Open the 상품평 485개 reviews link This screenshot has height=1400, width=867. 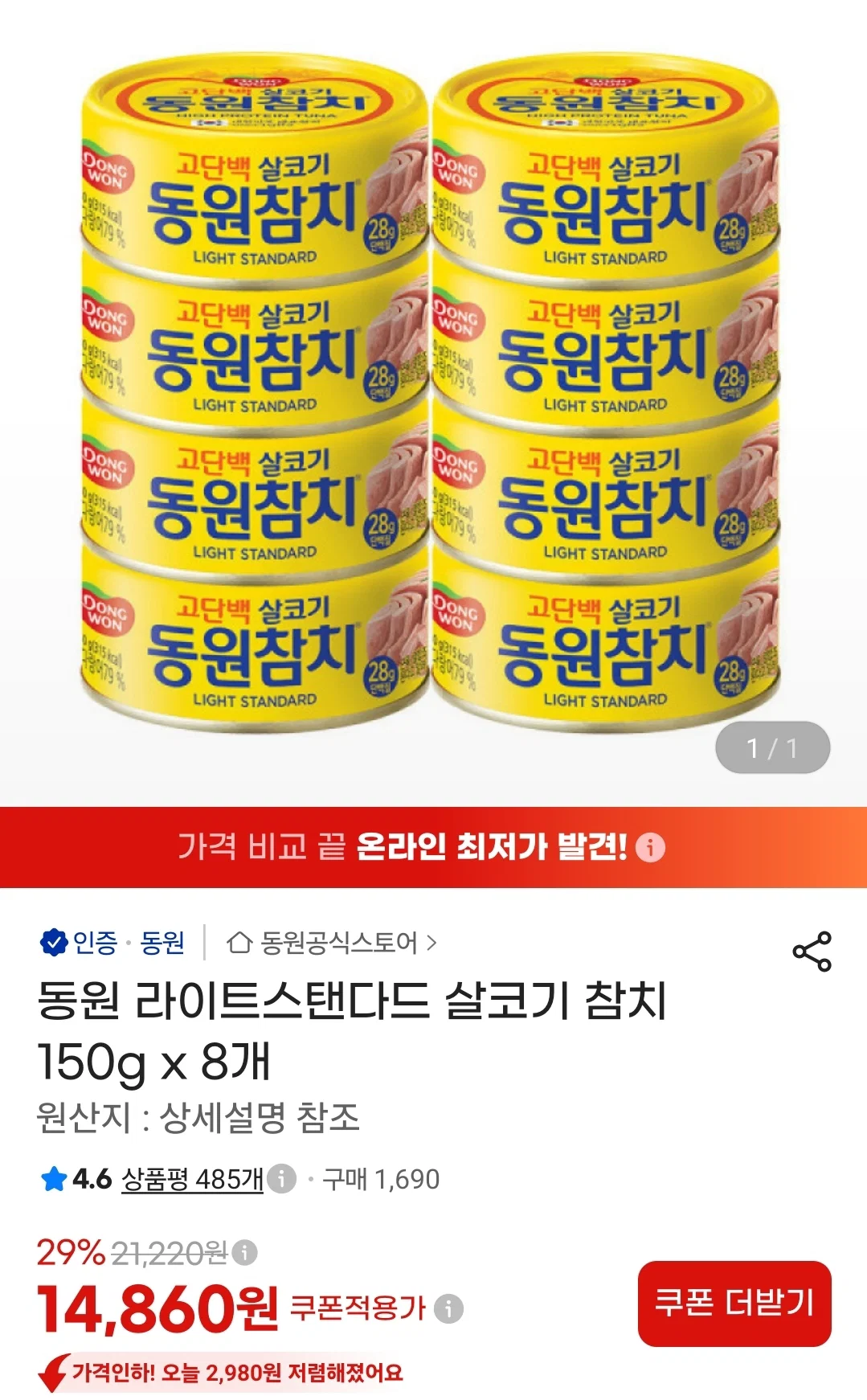(192, 1179)
